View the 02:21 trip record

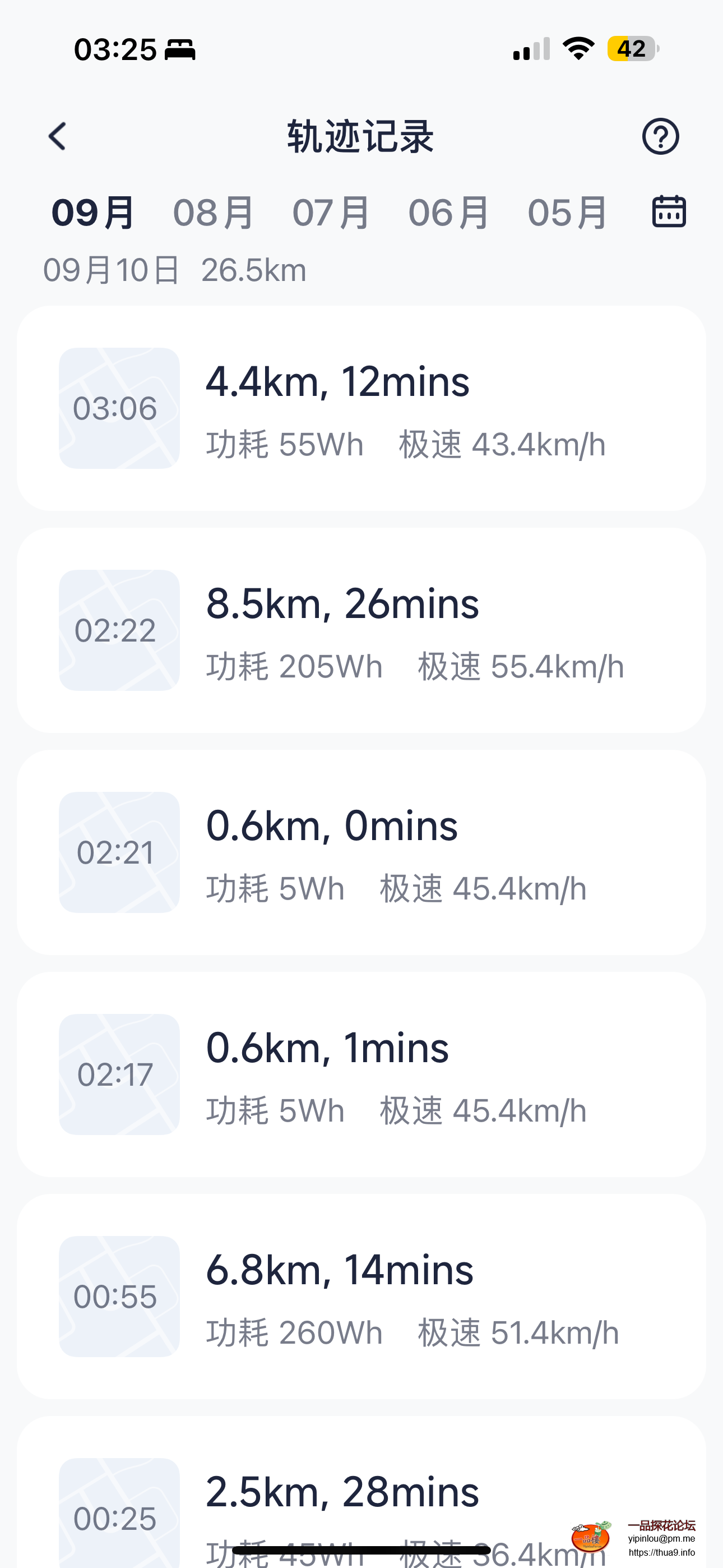coord(361,852)
